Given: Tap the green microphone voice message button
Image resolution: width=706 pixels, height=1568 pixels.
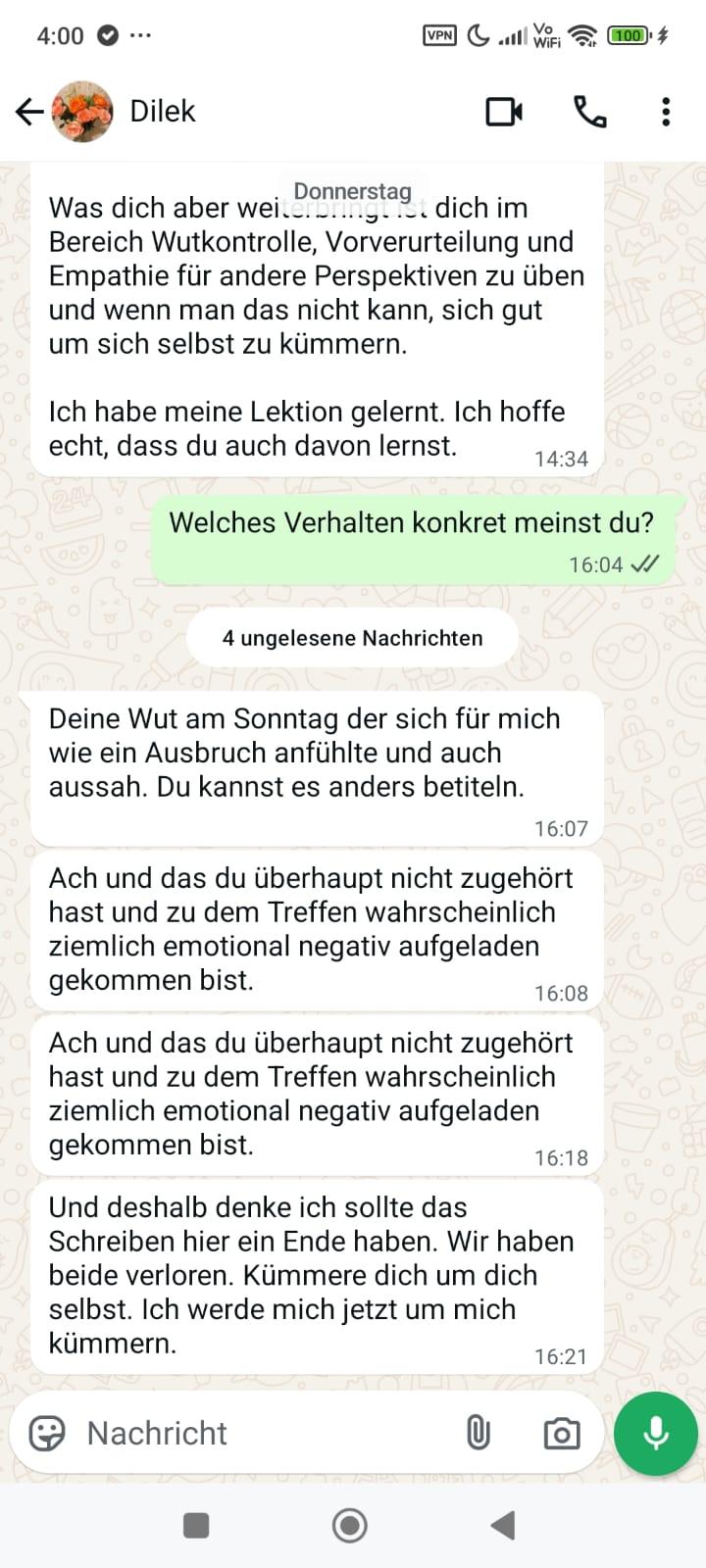Looking at the screenshot, I should [655, 1433].
